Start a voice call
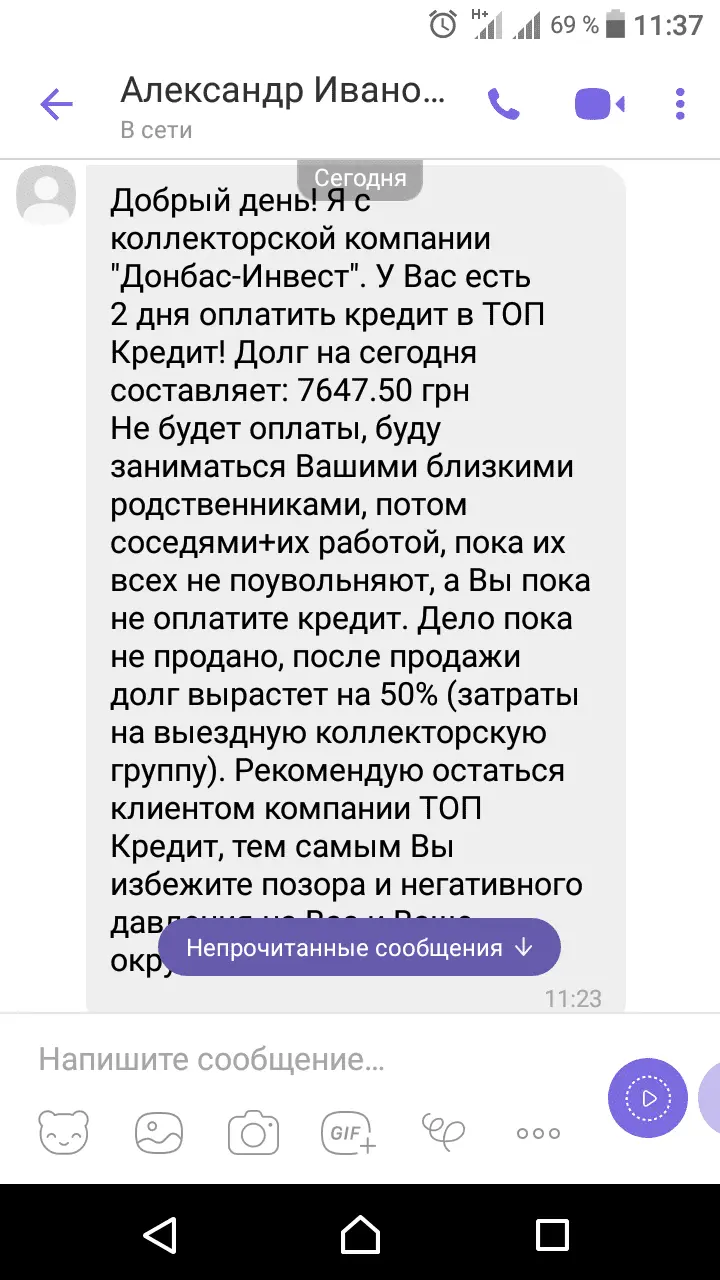This screenshot has height=1280, width=720. [x=502, y=104]
